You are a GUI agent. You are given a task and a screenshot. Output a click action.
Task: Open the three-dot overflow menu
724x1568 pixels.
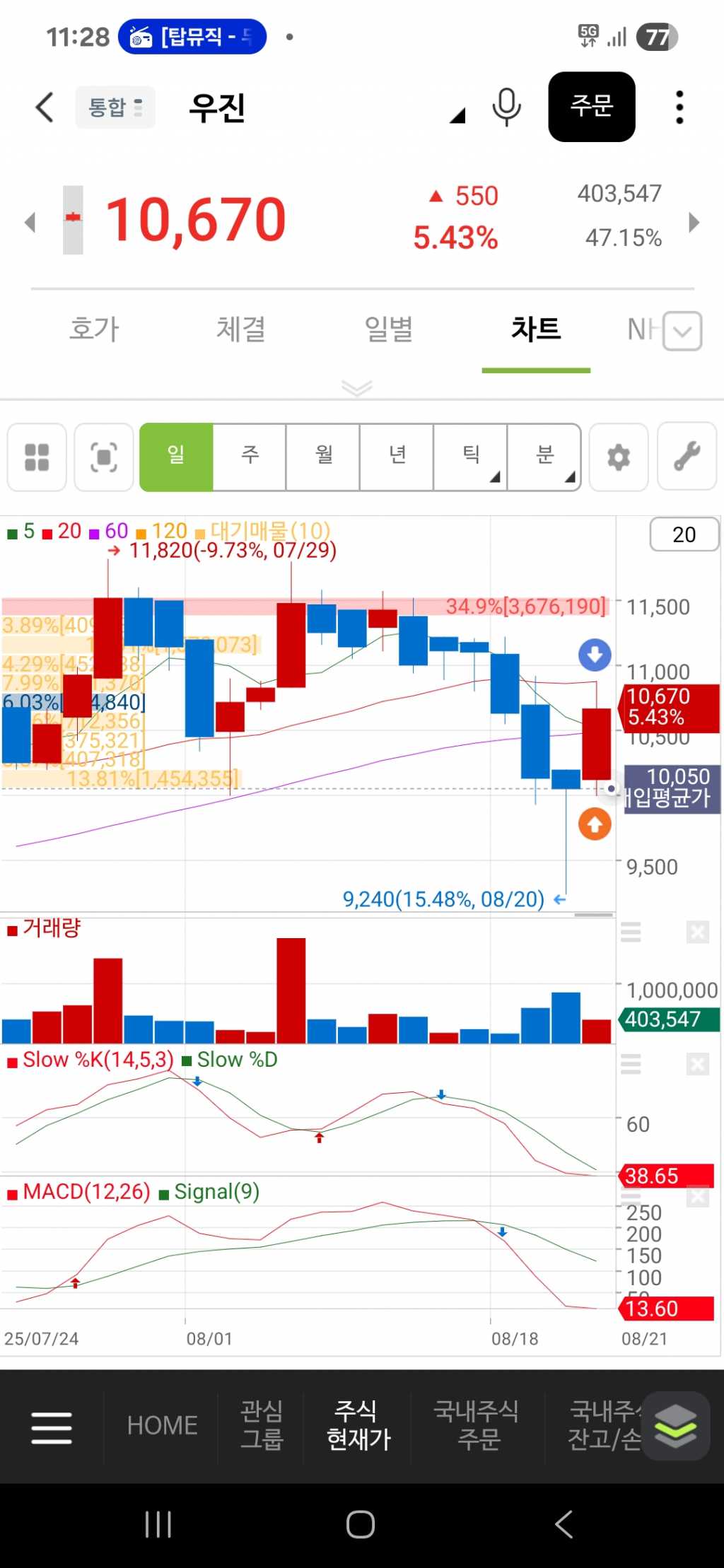[x=679, y=107]
